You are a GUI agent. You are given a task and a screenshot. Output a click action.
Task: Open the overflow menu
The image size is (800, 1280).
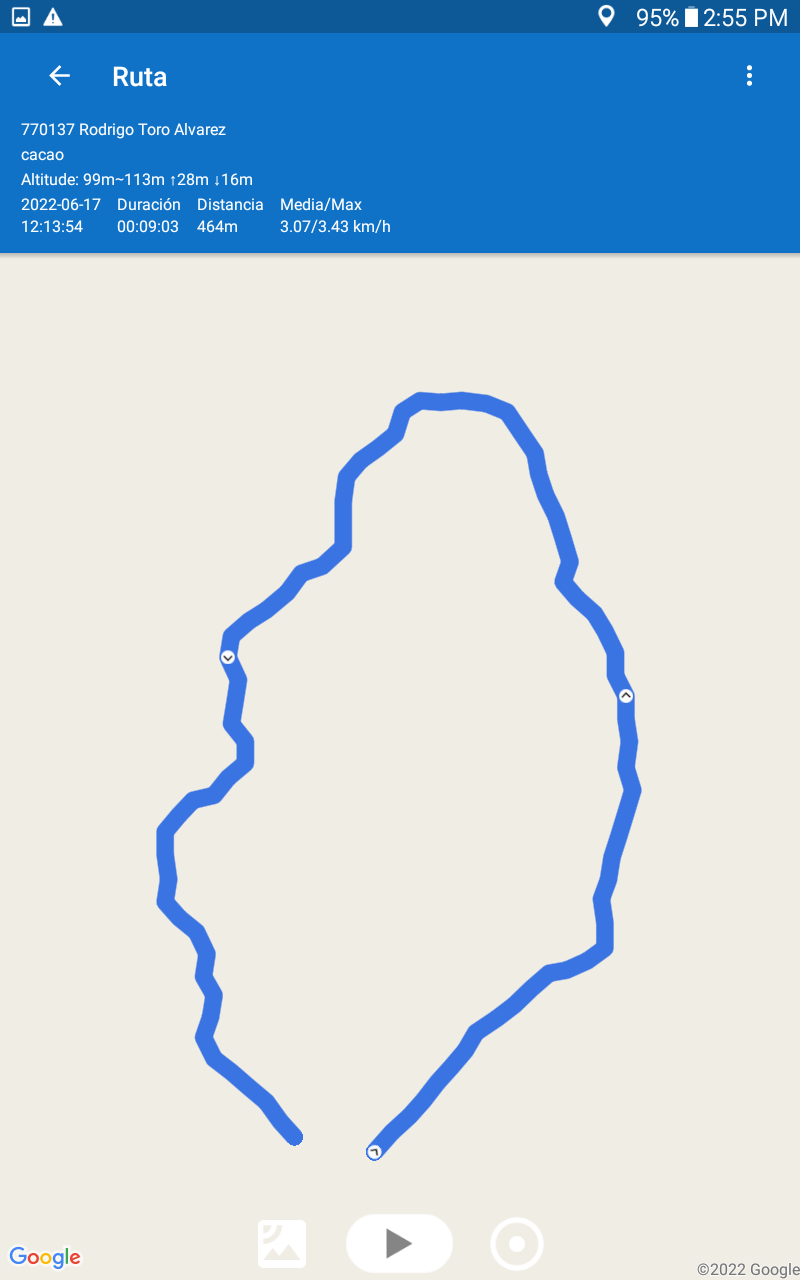click(x=749, y=76)
